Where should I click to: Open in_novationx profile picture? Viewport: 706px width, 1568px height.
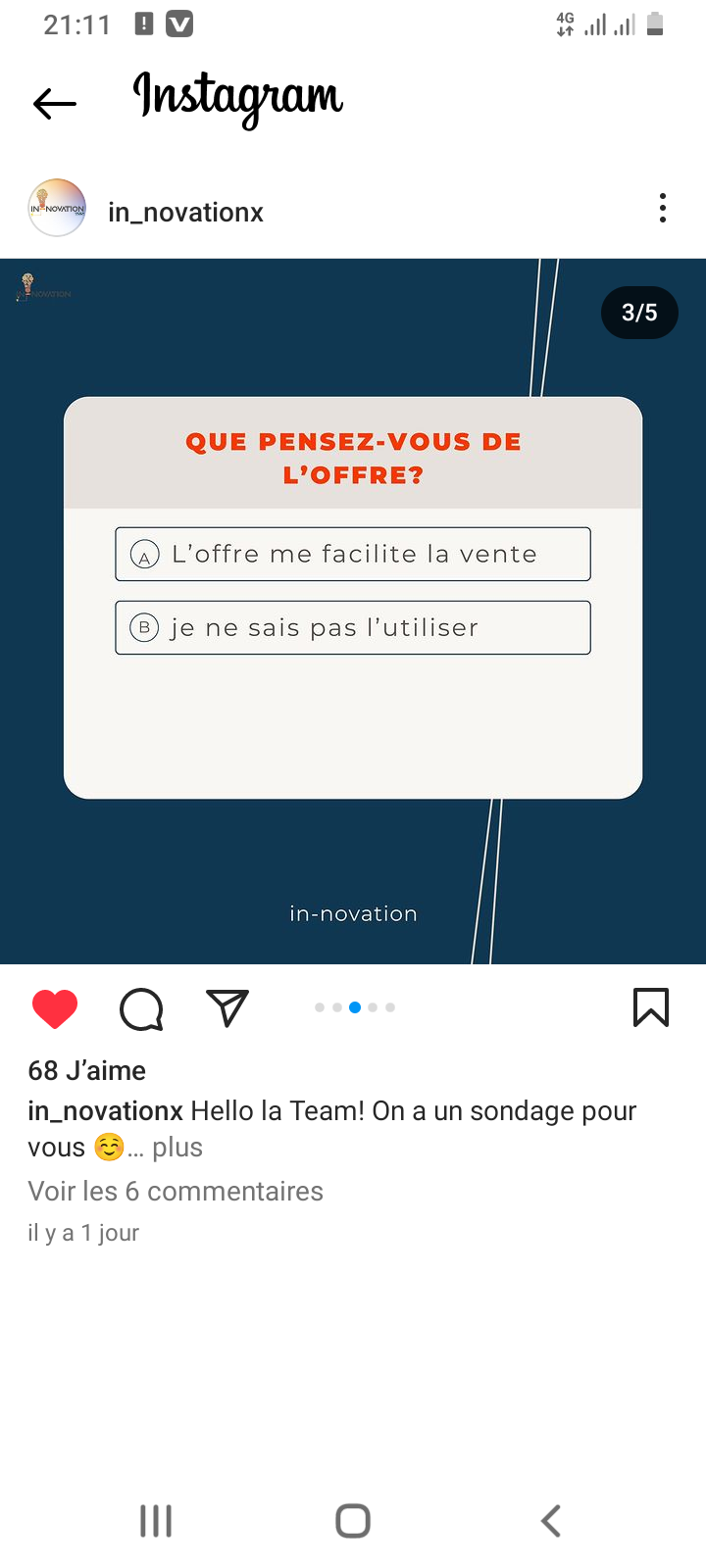(57, 208)
